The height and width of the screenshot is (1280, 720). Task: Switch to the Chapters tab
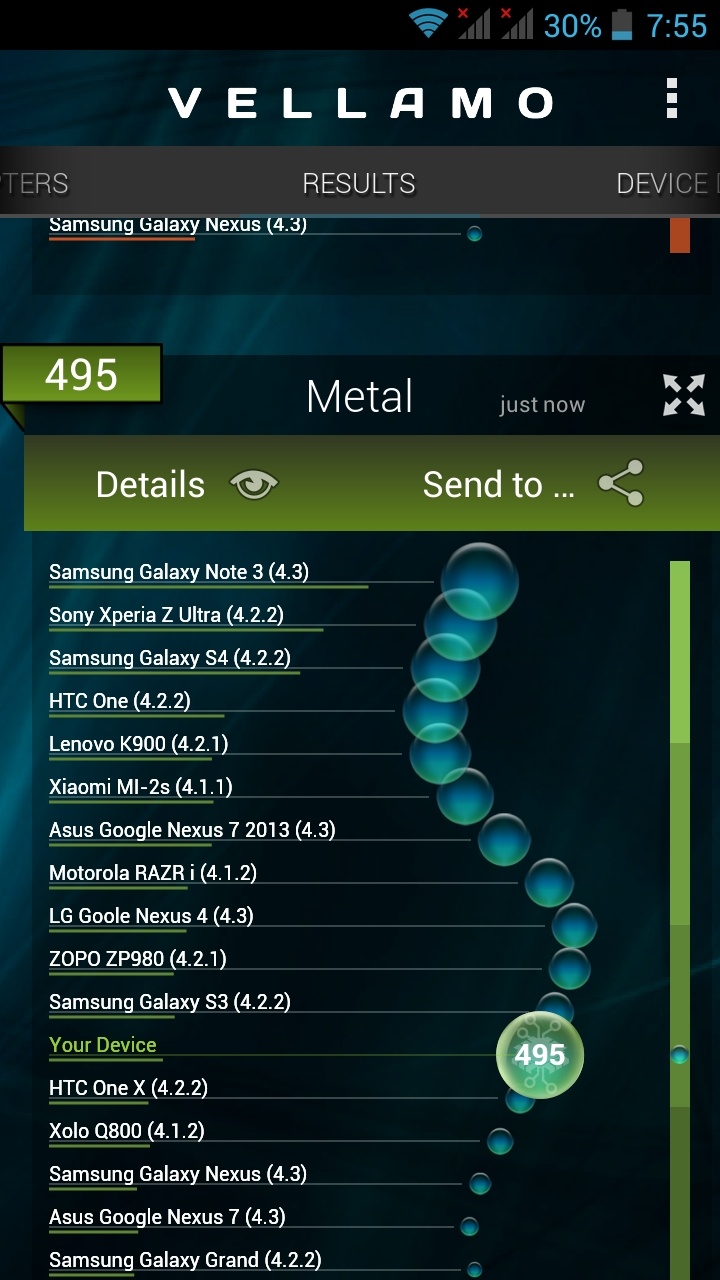click(35, 184)
